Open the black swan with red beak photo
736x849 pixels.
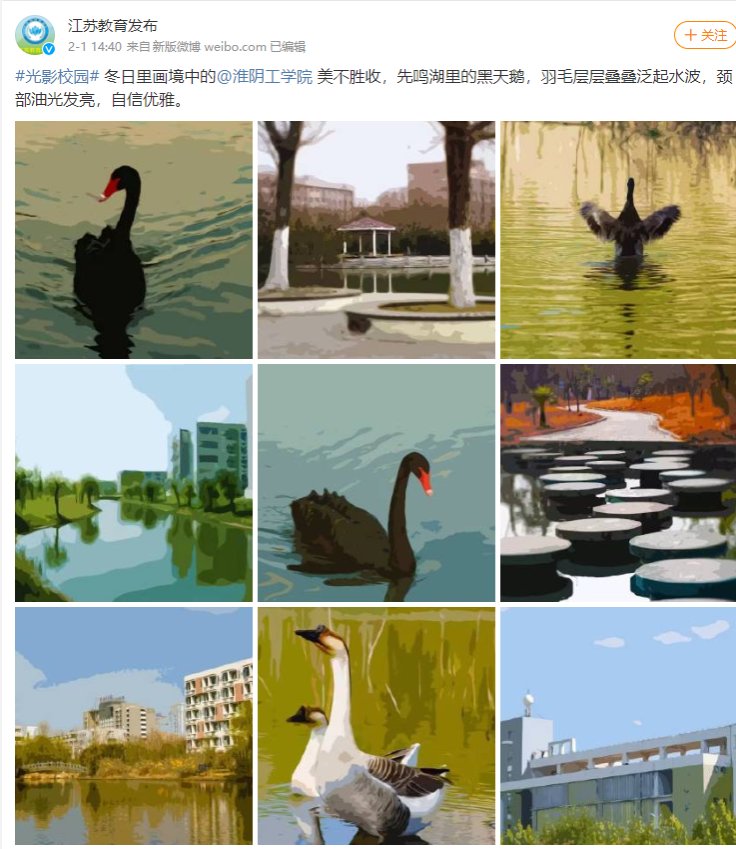pos(133,240)
